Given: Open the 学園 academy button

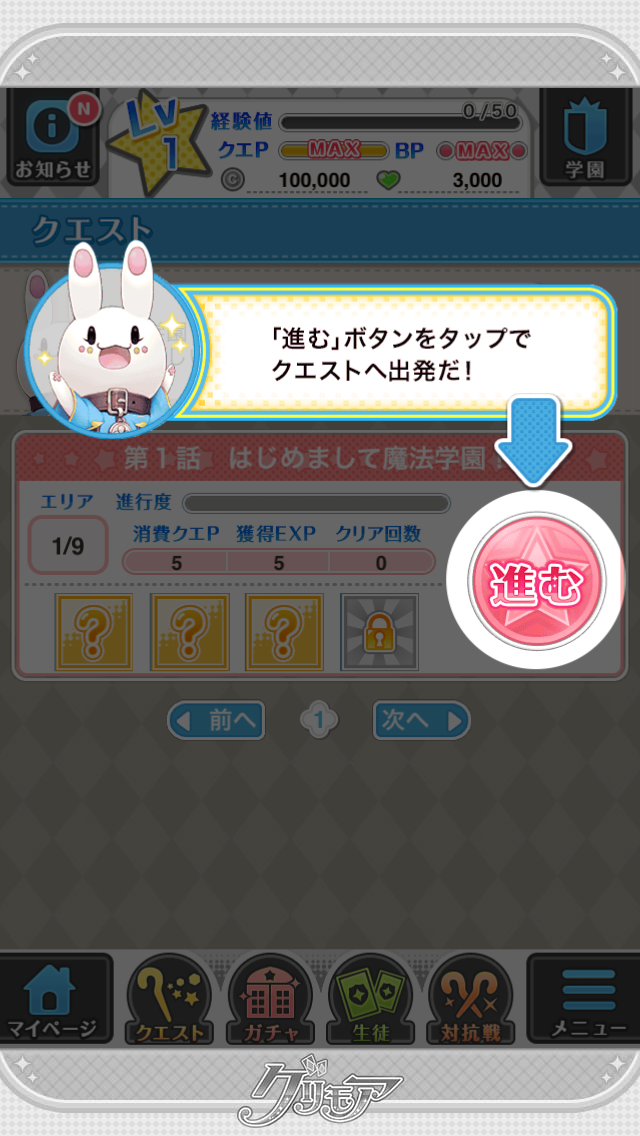Looking at the screenshot, I should point(584,138).
